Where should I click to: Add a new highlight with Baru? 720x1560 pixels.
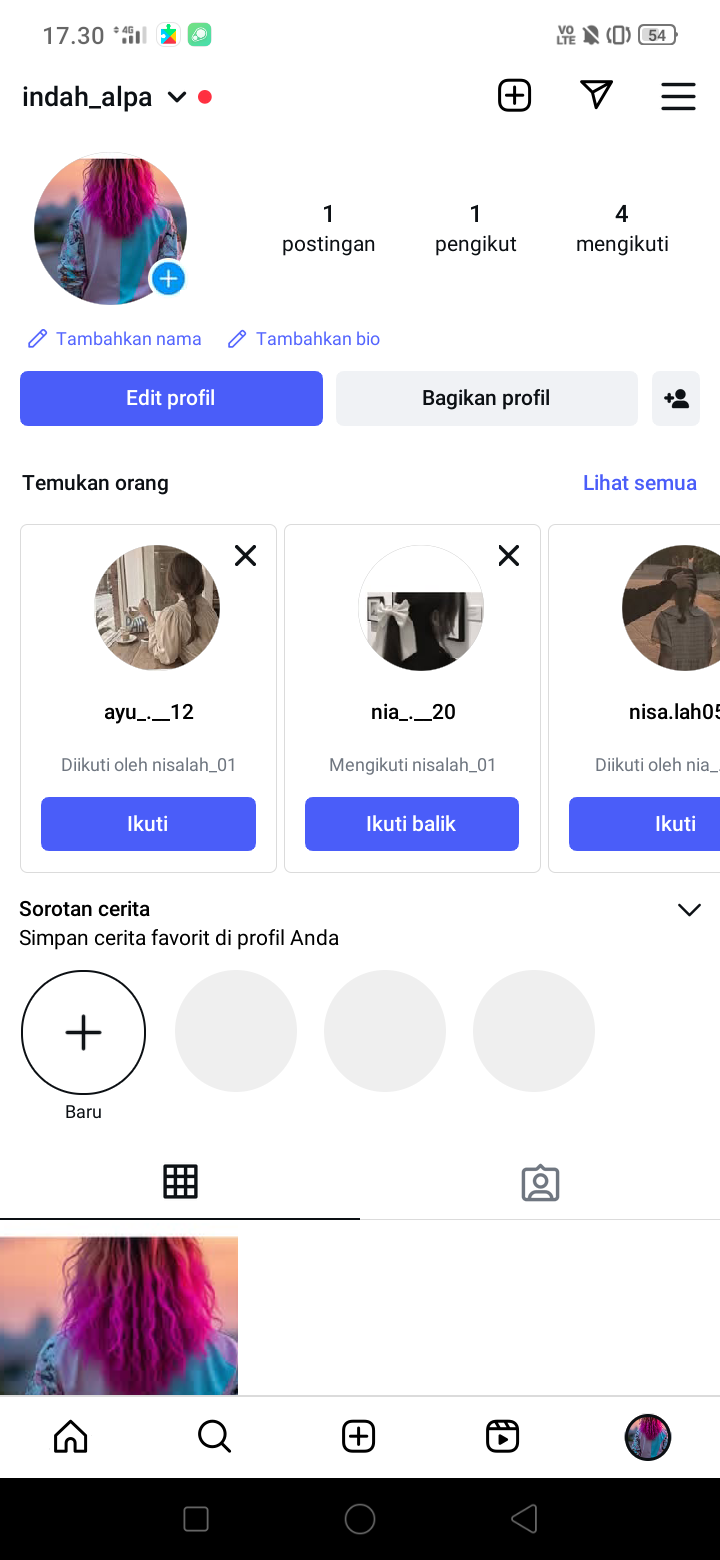click(83, 1033)
